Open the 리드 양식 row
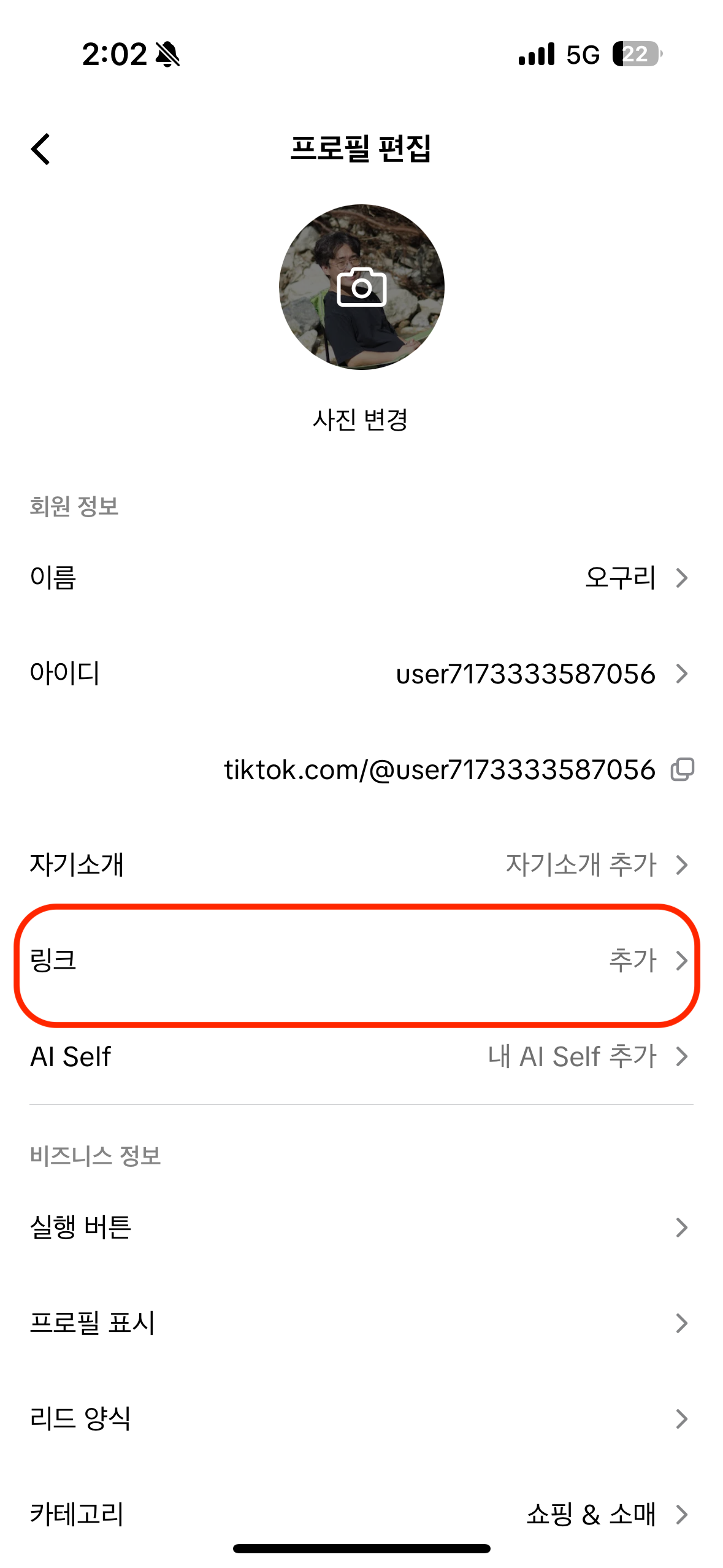Viewport: 723px width, 1568px height. point(362,1419)
